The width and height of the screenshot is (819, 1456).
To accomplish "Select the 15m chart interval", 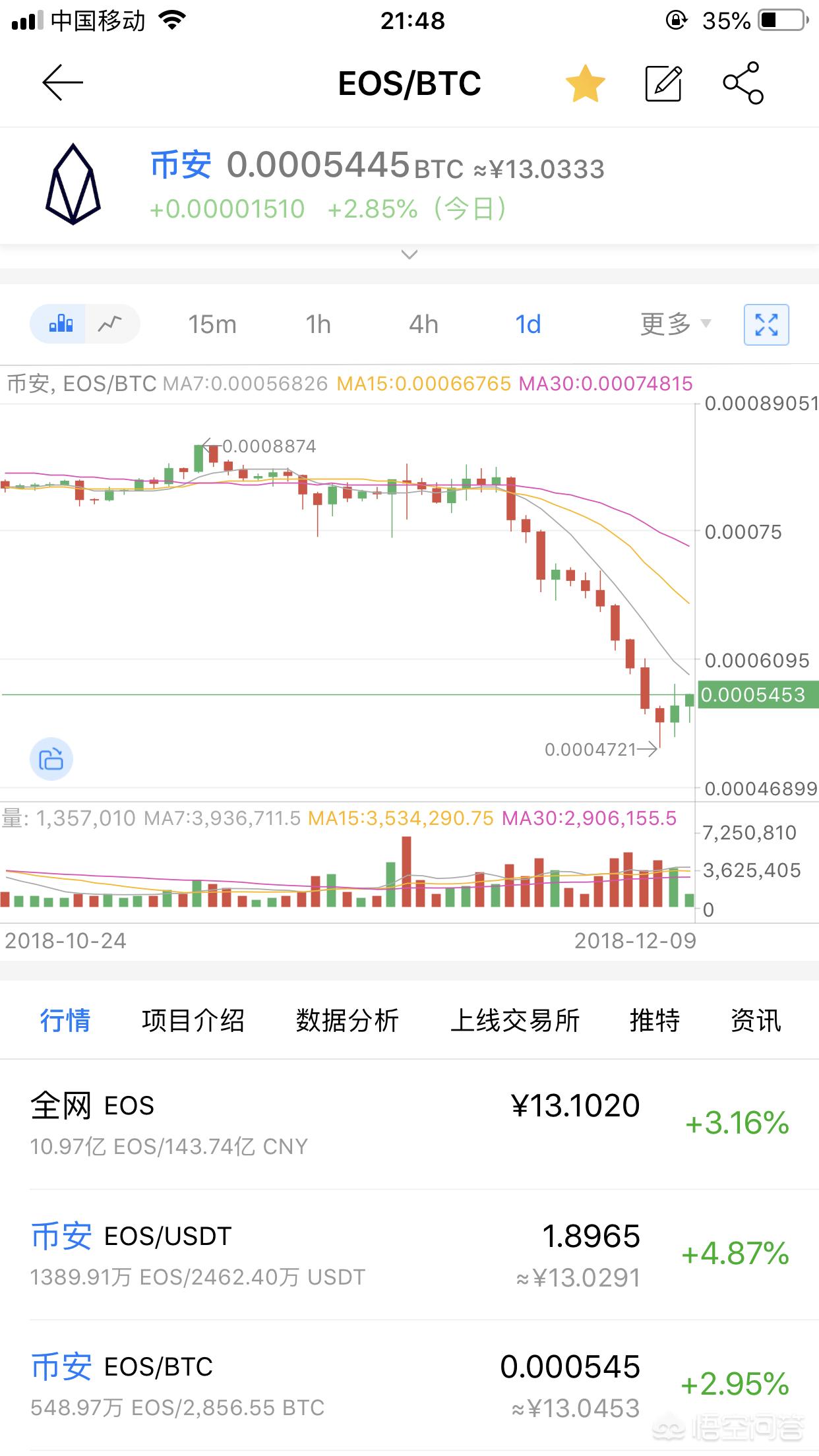I will [212, 324].
